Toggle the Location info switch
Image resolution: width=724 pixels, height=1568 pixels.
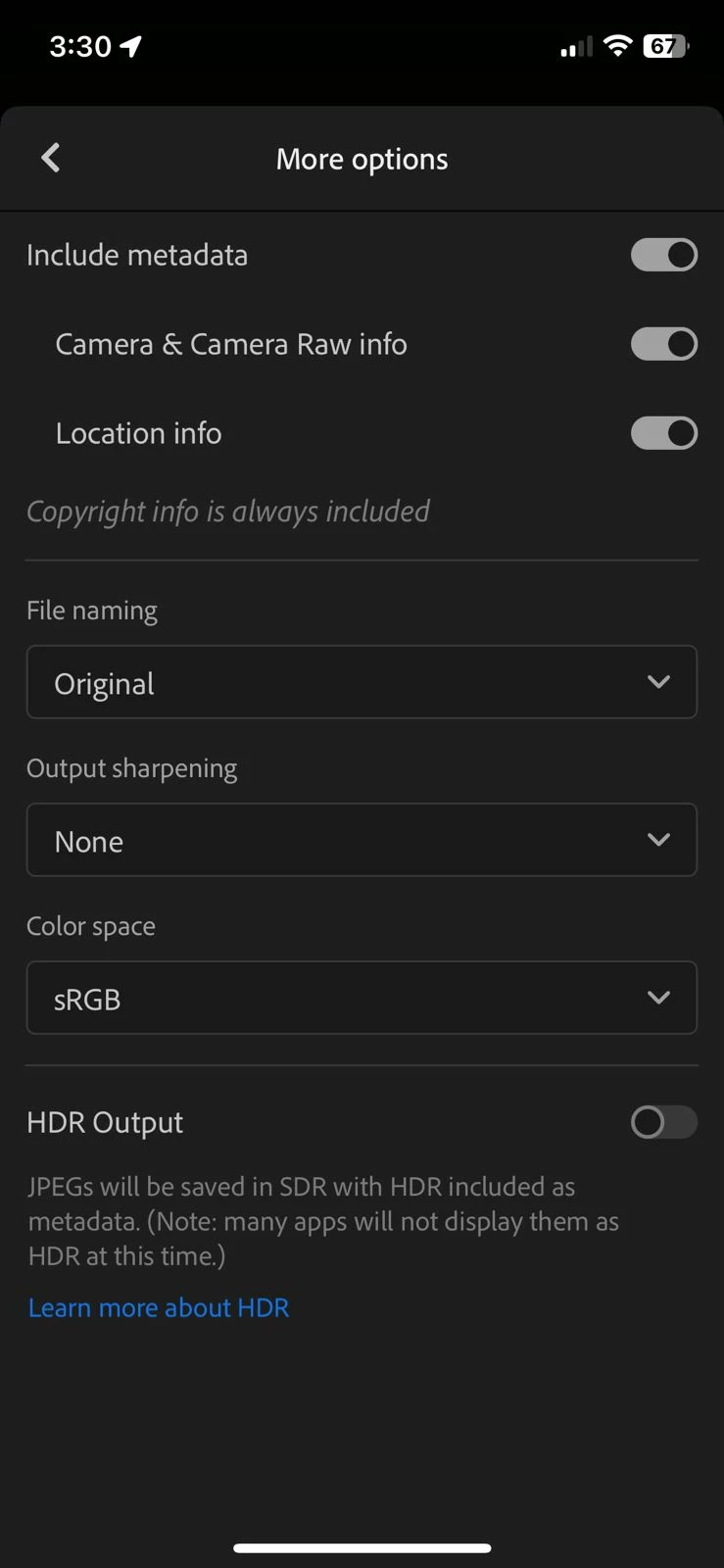coord(663,433)
